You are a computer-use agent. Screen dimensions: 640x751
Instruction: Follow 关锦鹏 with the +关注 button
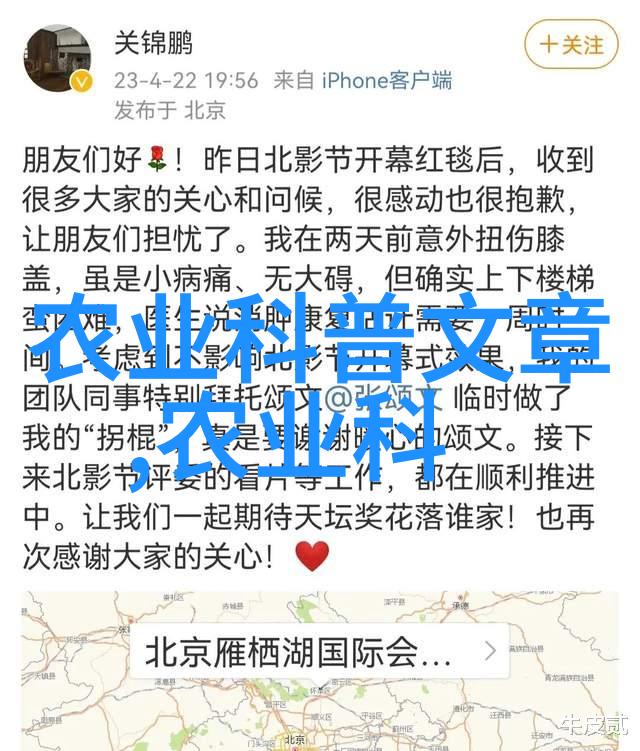[570, 45]
